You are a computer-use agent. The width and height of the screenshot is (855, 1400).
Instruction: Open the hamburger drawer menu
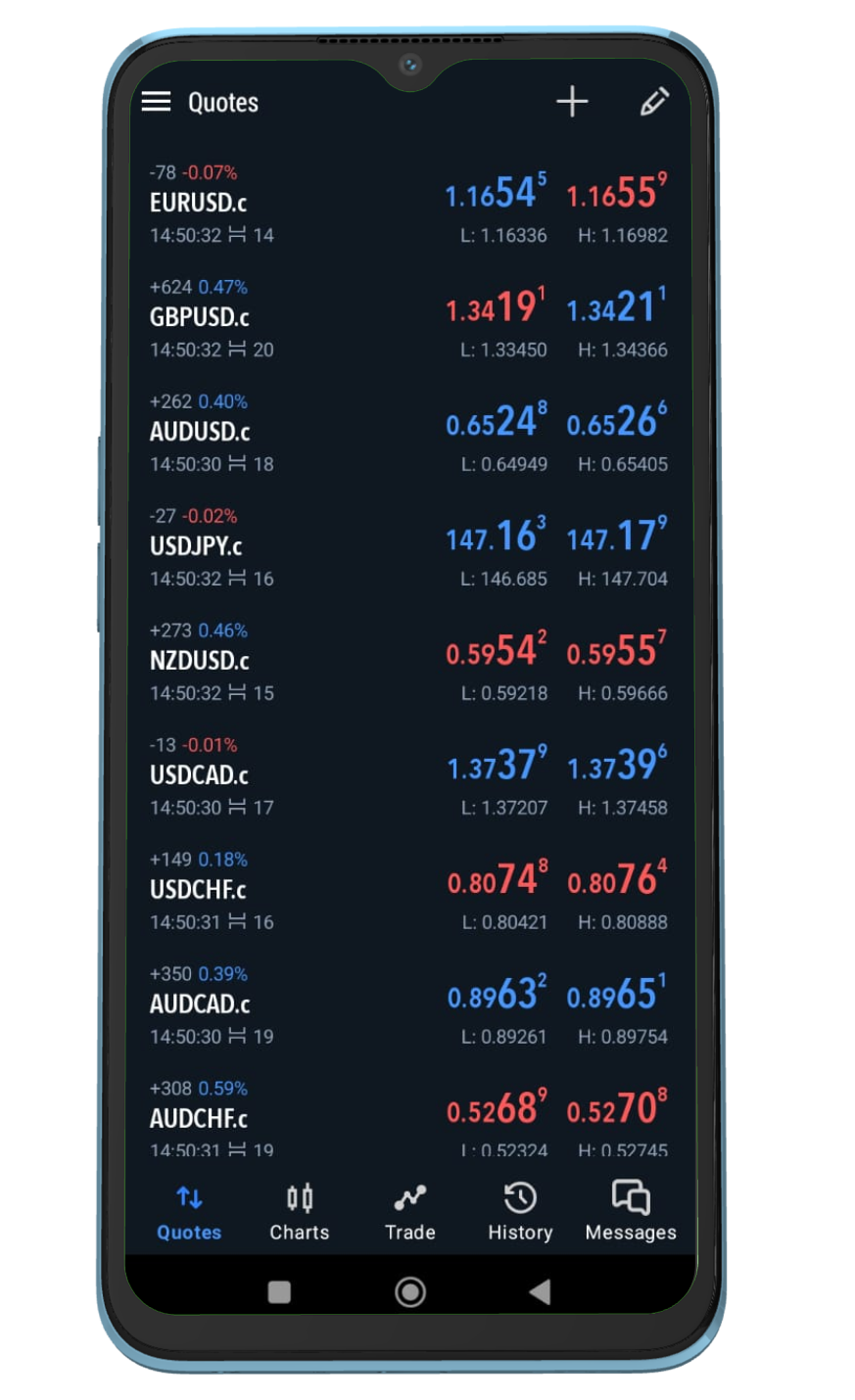[x=156, y=102]
